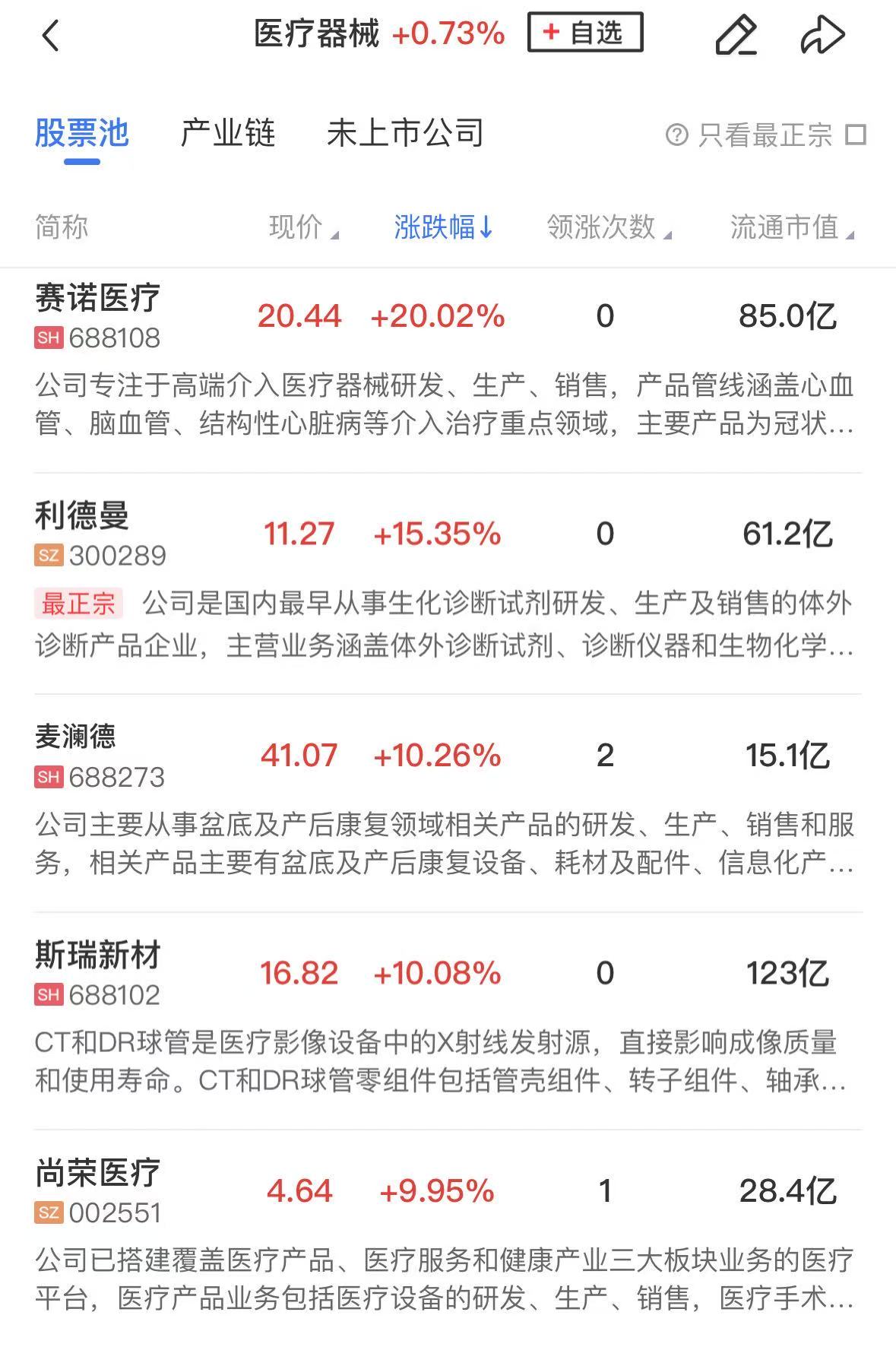Screen dimensions: 896x1347
Task: Sort stocks by 流通市值
Action: coord(791,227)
